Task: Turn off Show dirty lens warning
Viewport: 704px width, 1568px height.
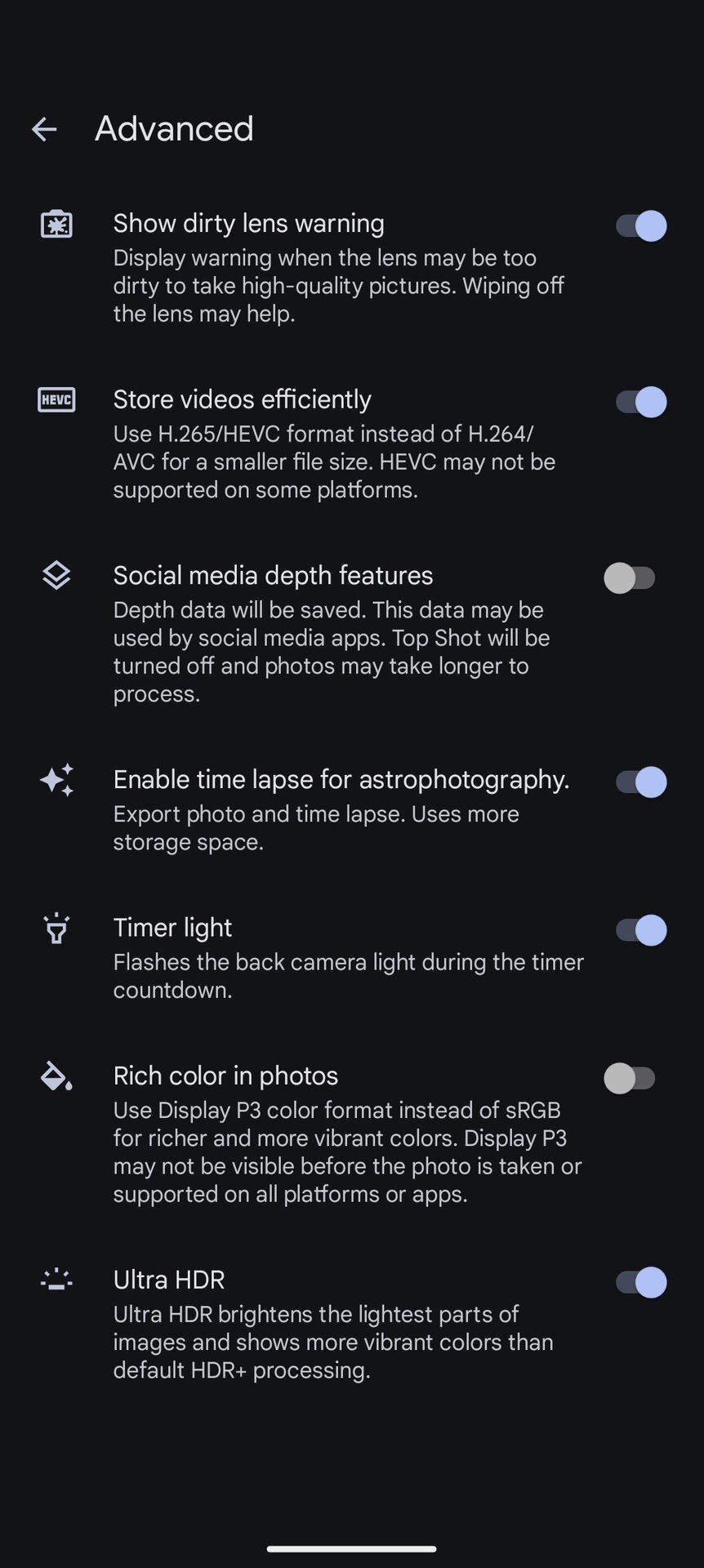Action: [640, 226]
